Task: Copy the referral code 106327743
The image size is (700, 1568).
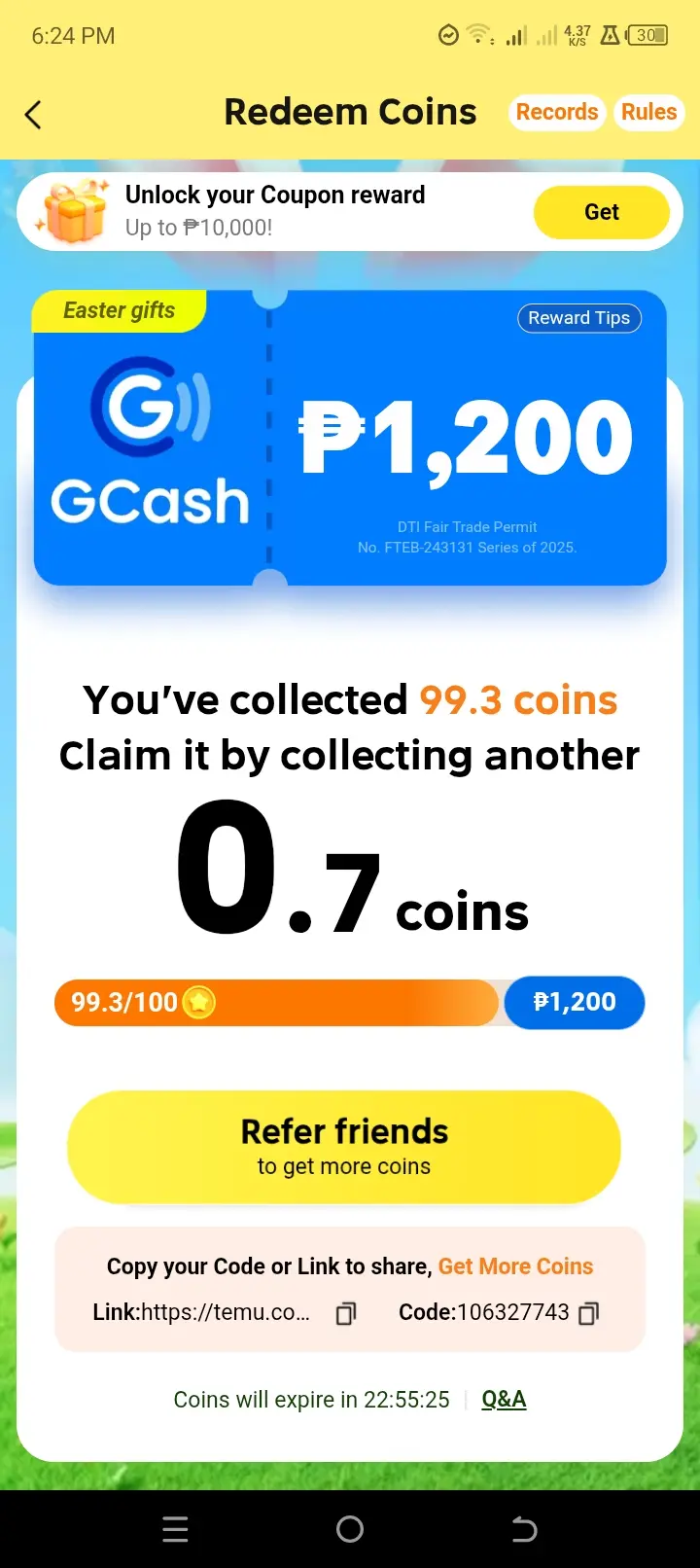Action: pyautogui.click(x=589, y=1314)
